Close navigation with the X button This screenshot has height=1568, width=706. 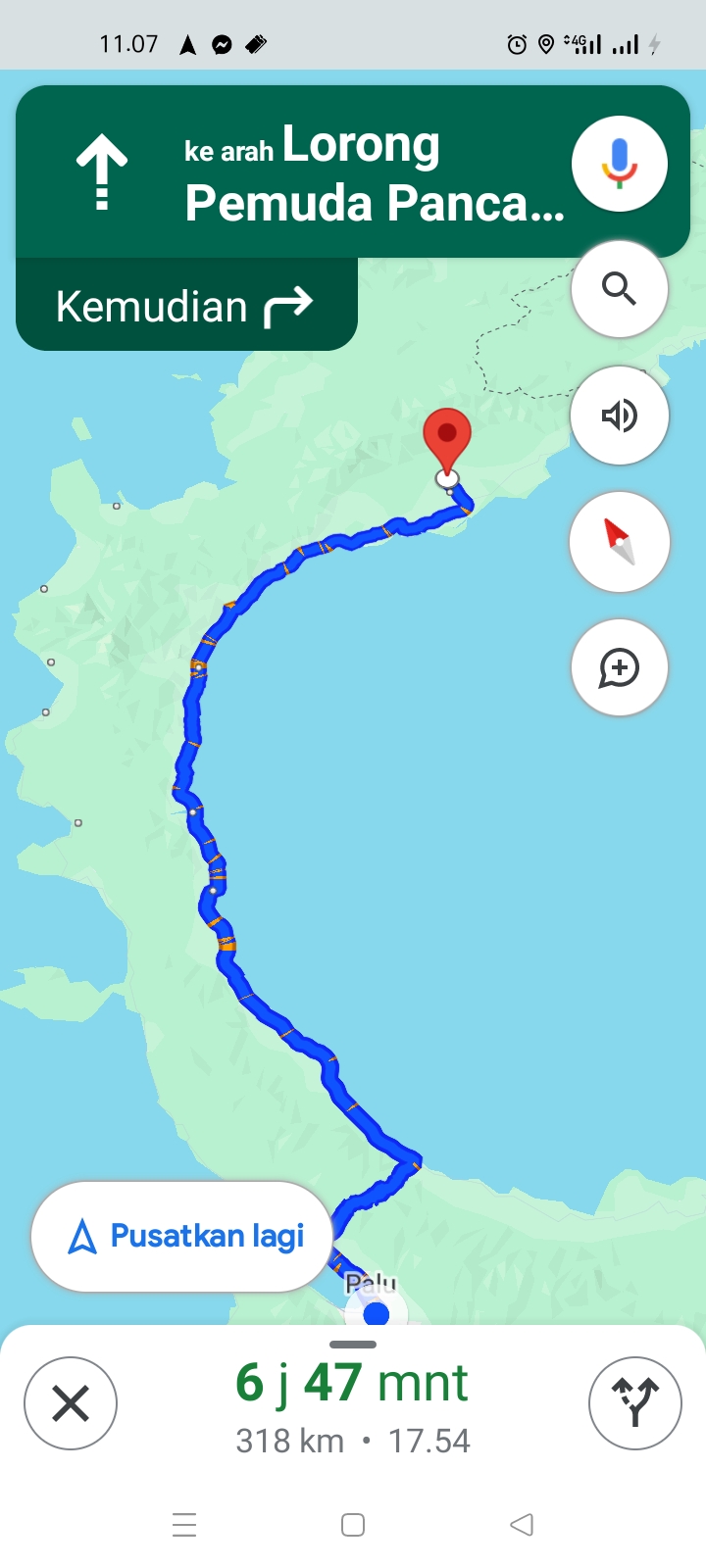coord(71,1403)
